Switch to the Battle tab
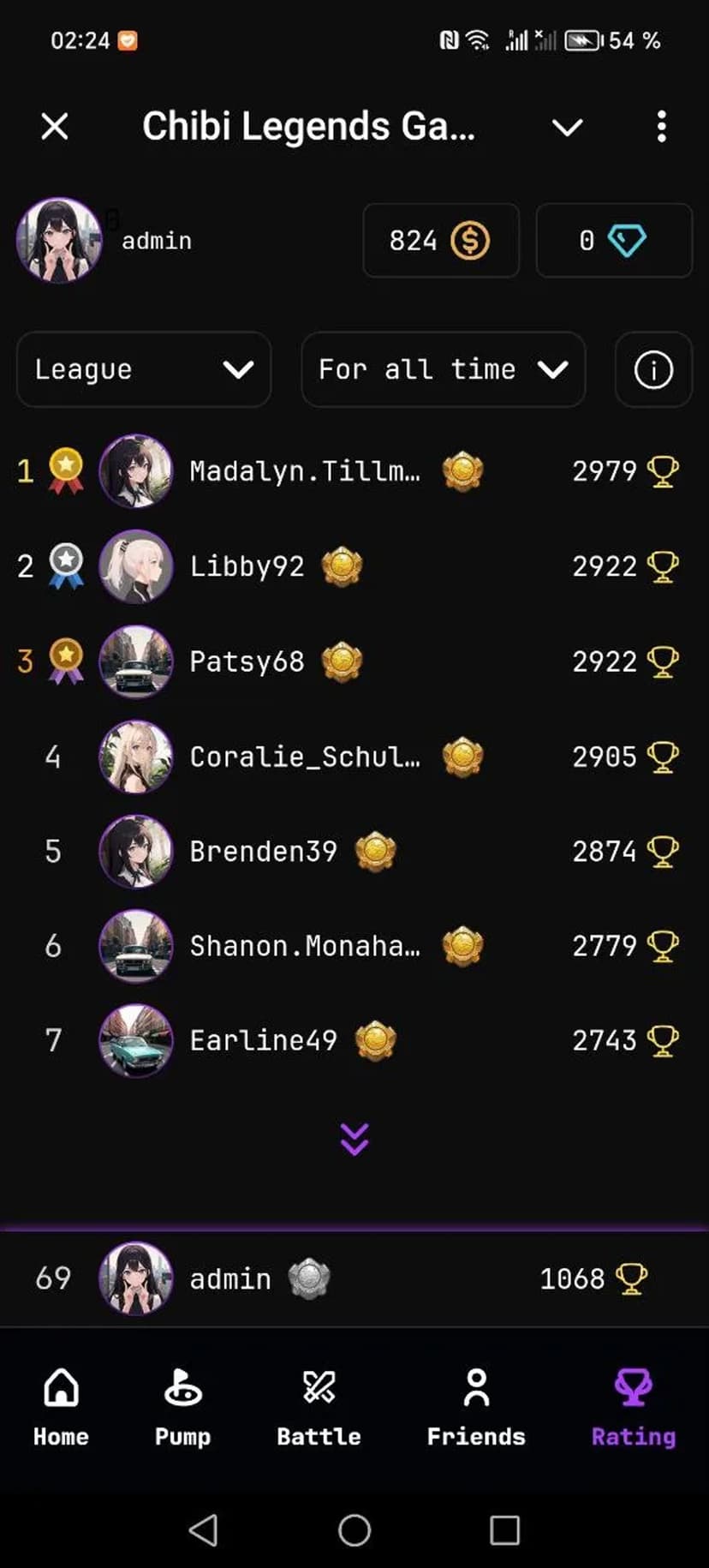 [319, 1405]
